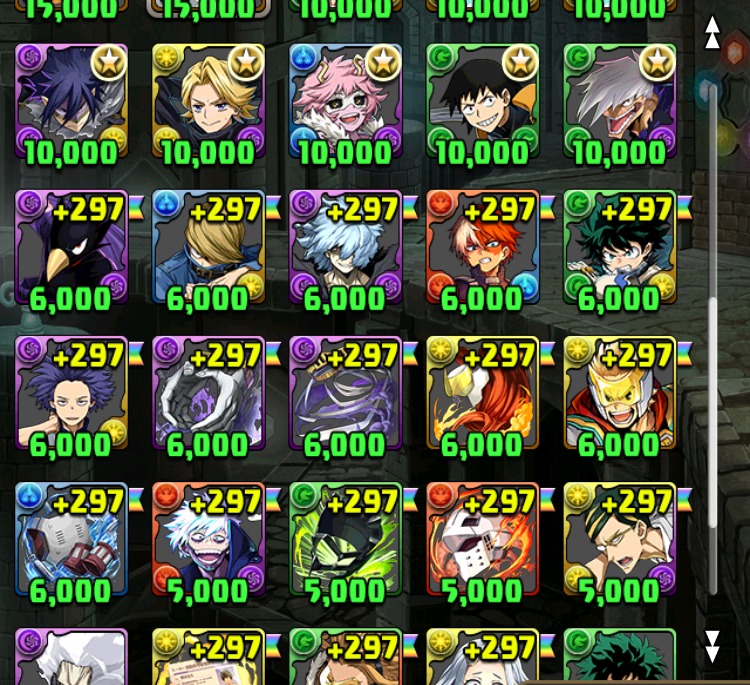Choose the flaming red hair hero card

click(482, 393)
